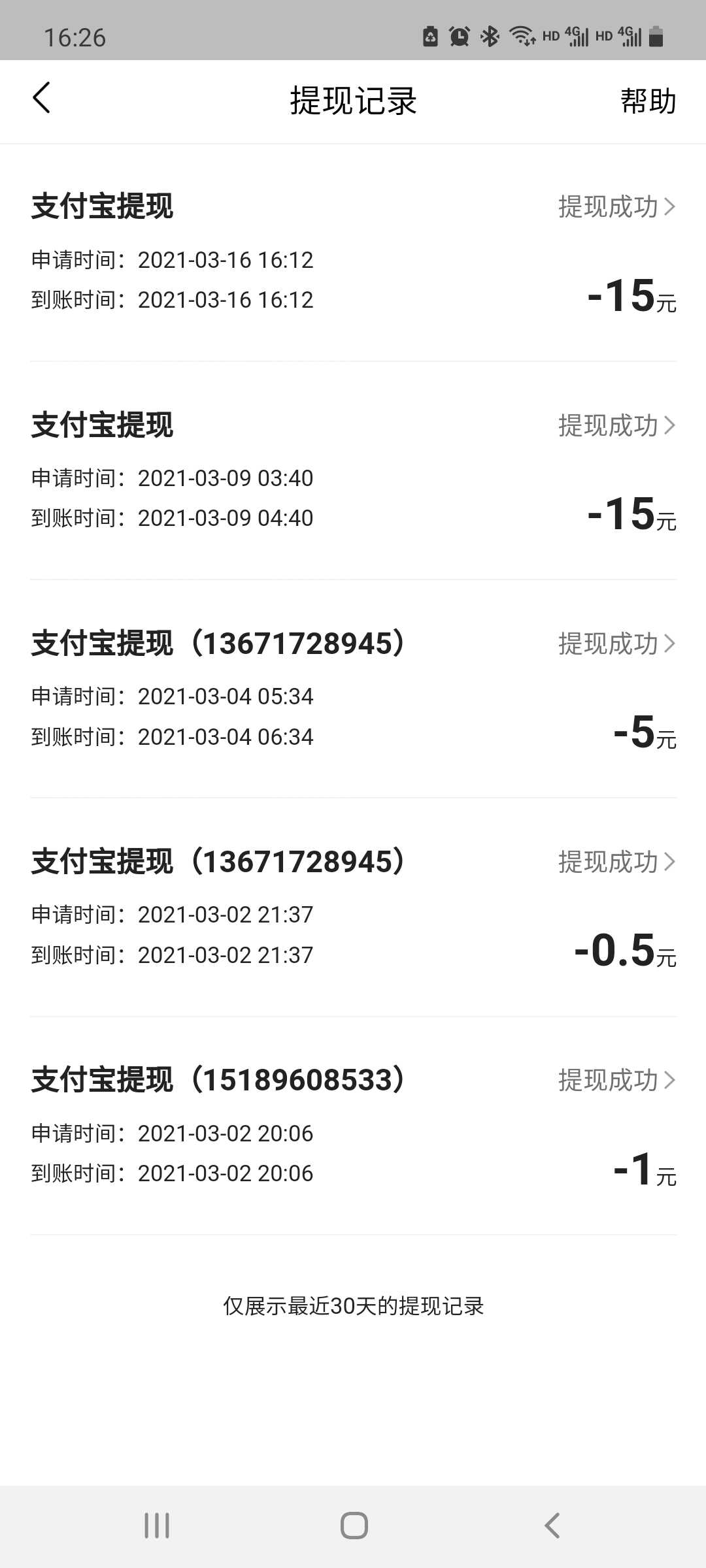Viewport: 706px width, 1568px height.
Task: Open the -0.5元 withdrawal record
Action: [x=353, y=907]
